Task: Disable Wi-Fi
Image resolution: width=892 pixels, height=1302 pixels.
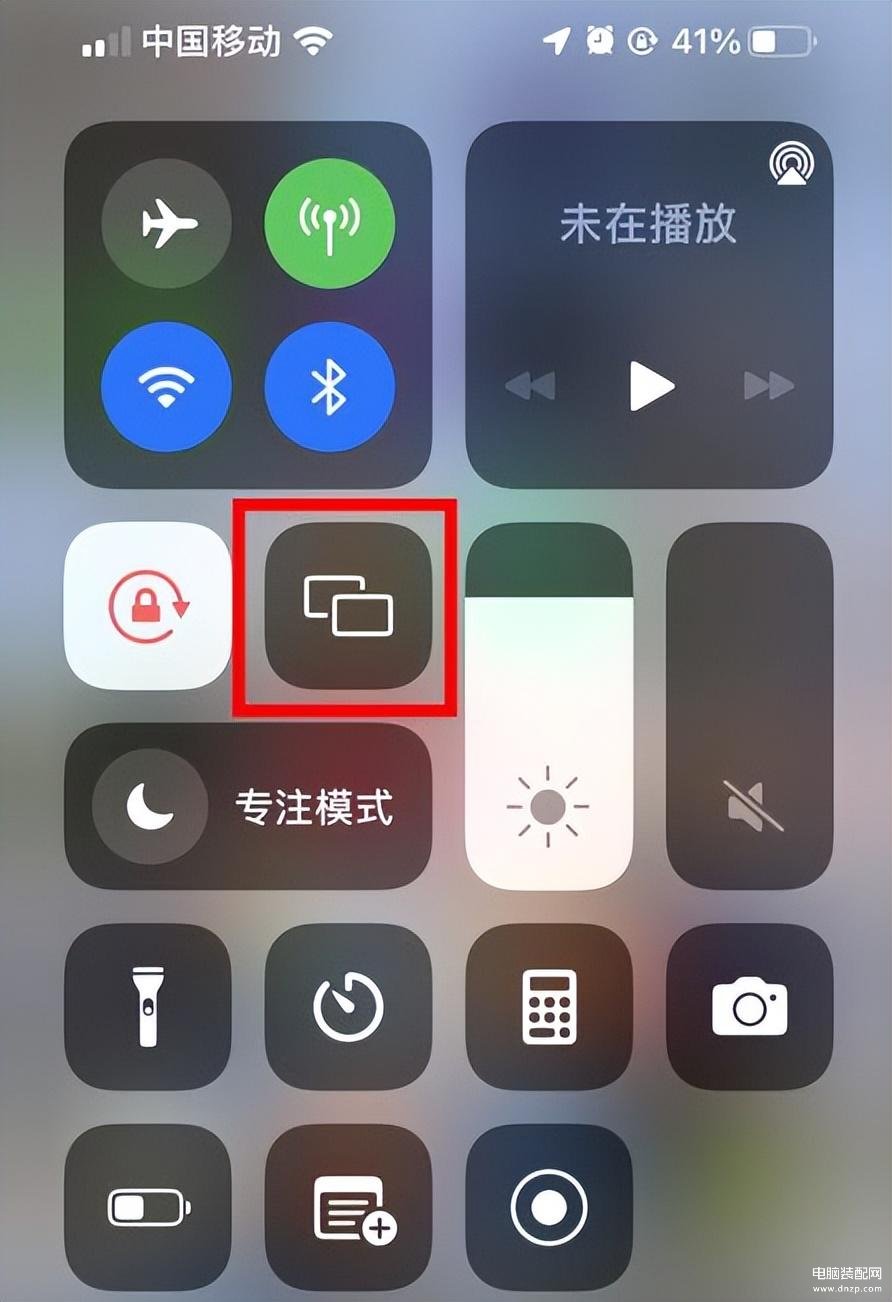Action: (x=166, y=386)
